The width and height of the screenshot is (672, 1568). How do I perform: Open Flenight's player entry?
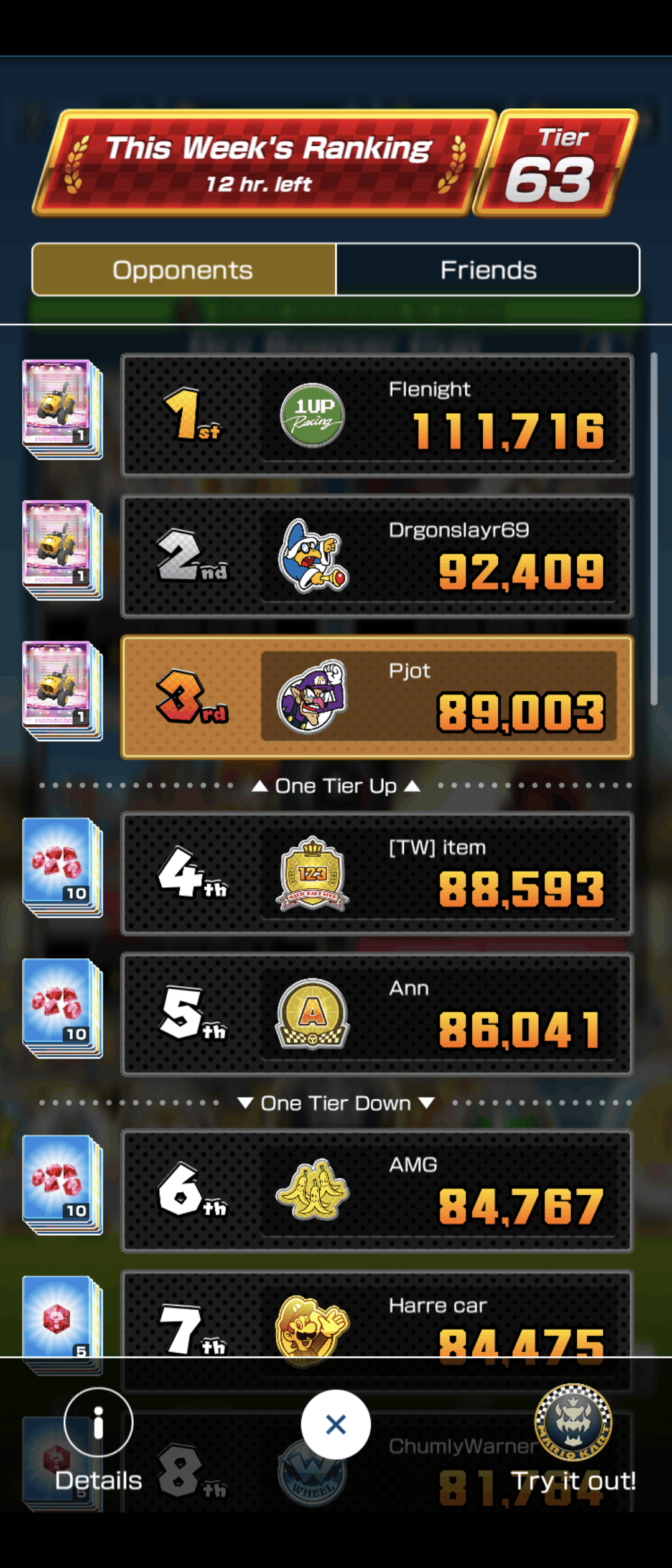coord(377,415)
